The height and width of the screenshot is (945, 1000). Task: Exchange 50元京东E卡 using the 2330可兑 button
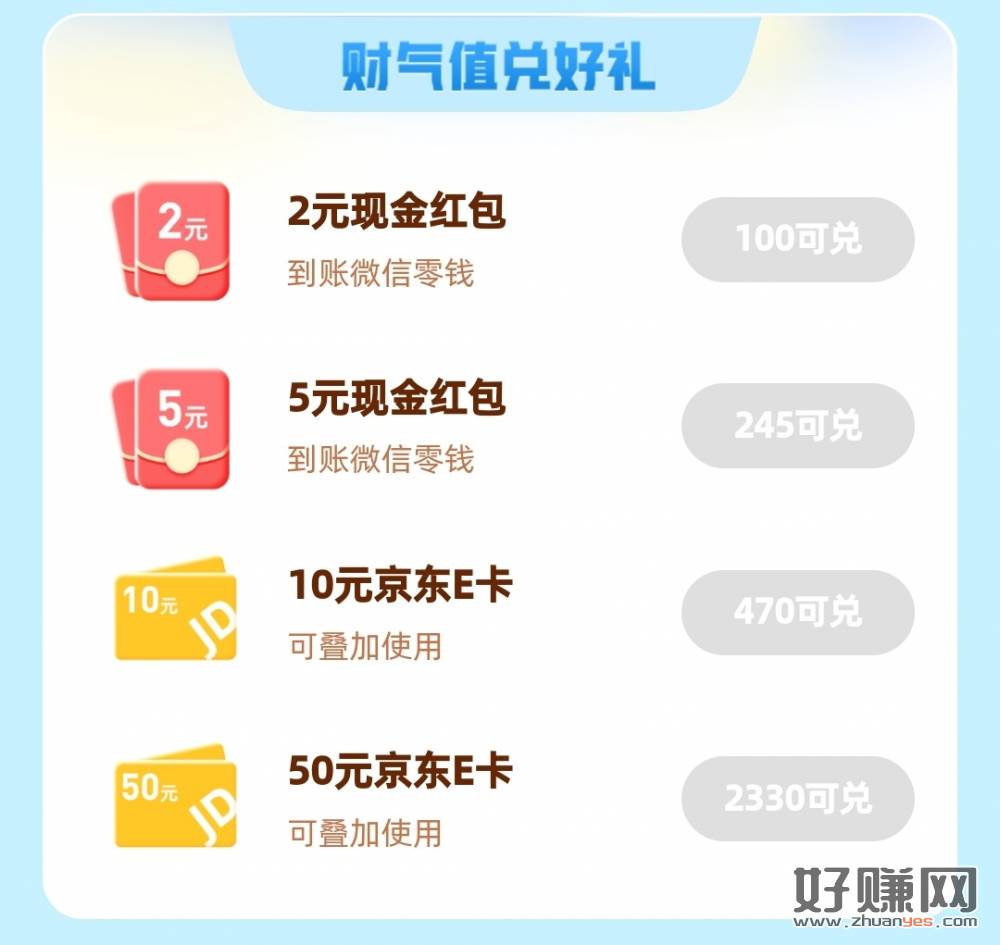coord(797,799)
